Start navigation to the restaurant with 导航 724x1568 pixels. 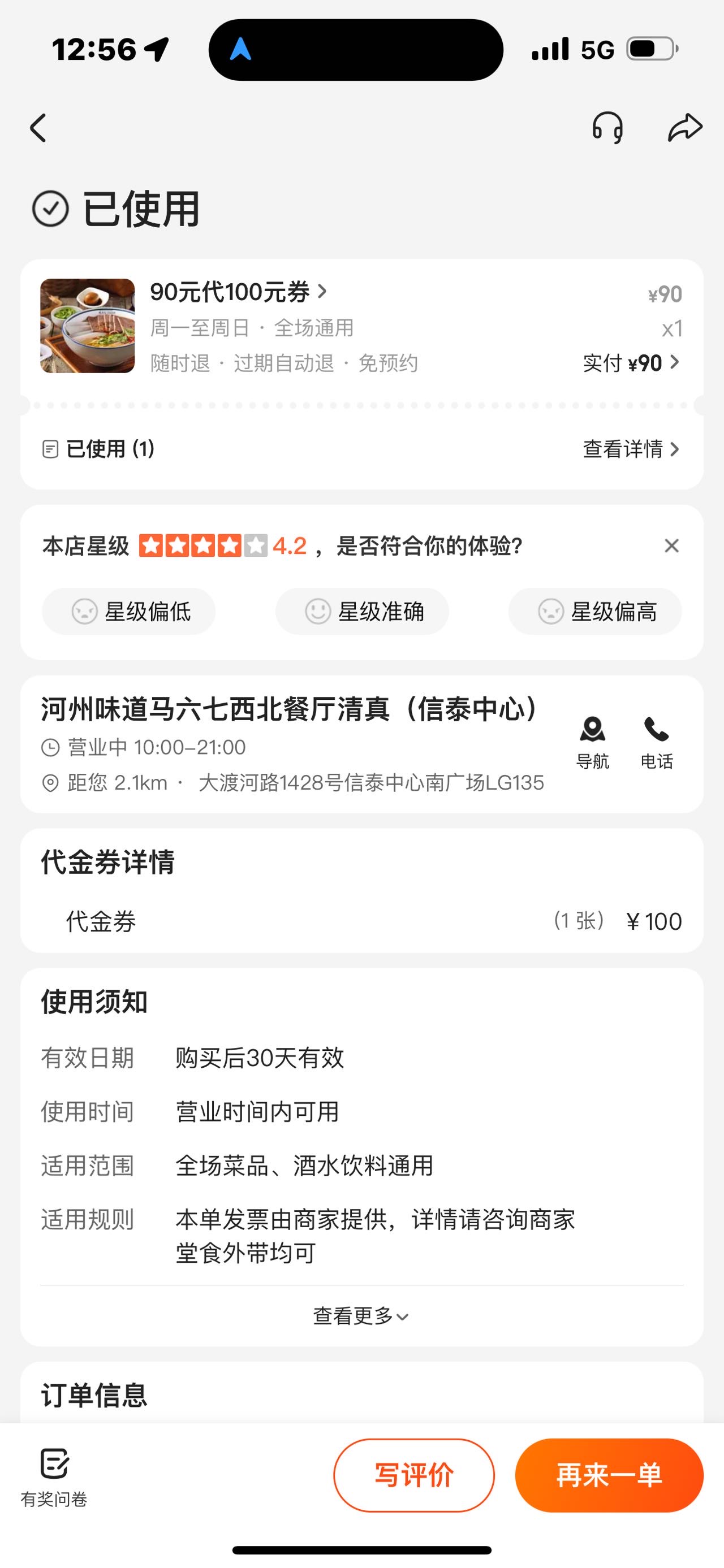pos(592,743)
